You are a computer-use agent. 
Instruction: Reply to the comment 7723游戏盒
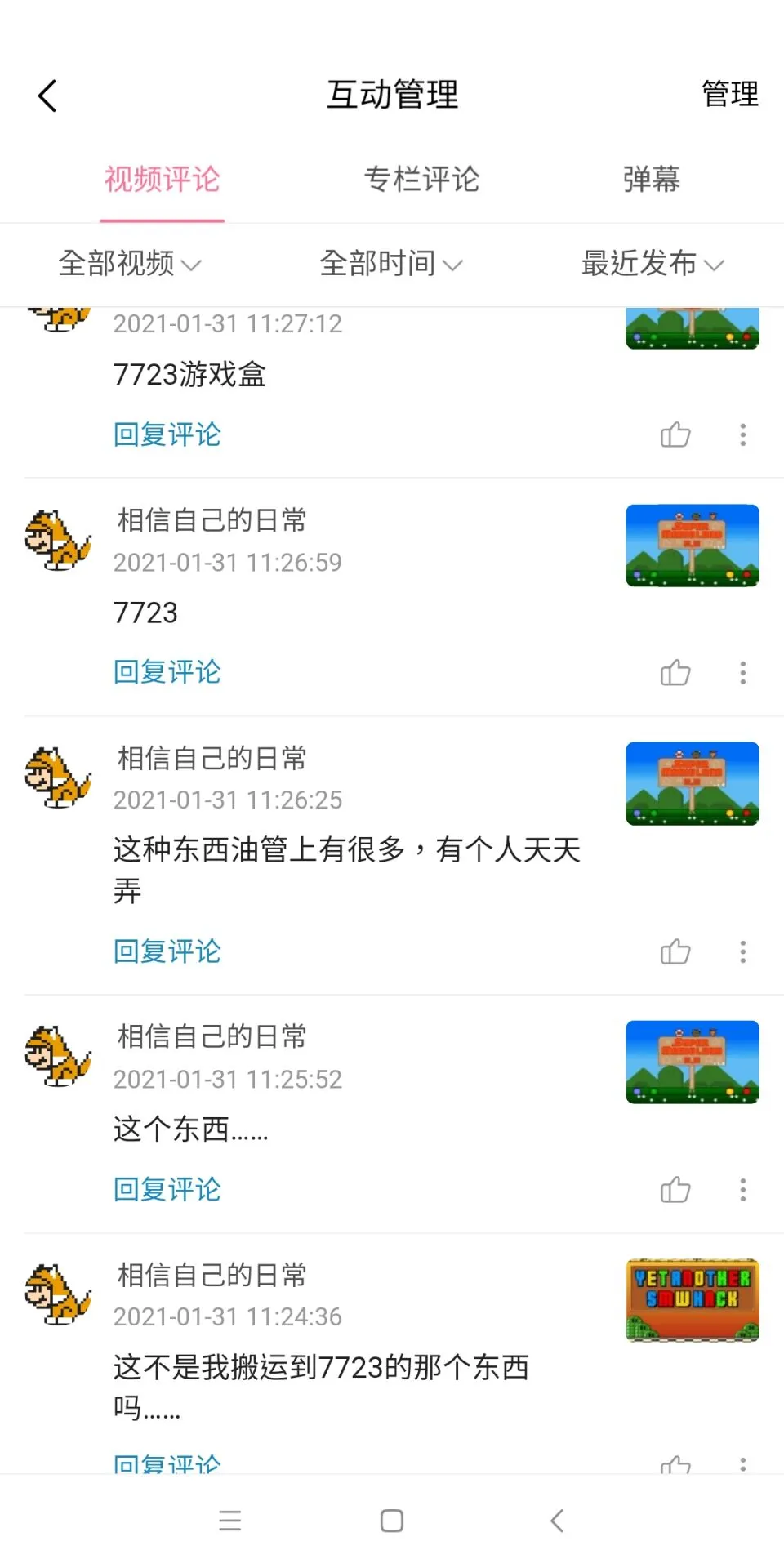coord(167,434)
